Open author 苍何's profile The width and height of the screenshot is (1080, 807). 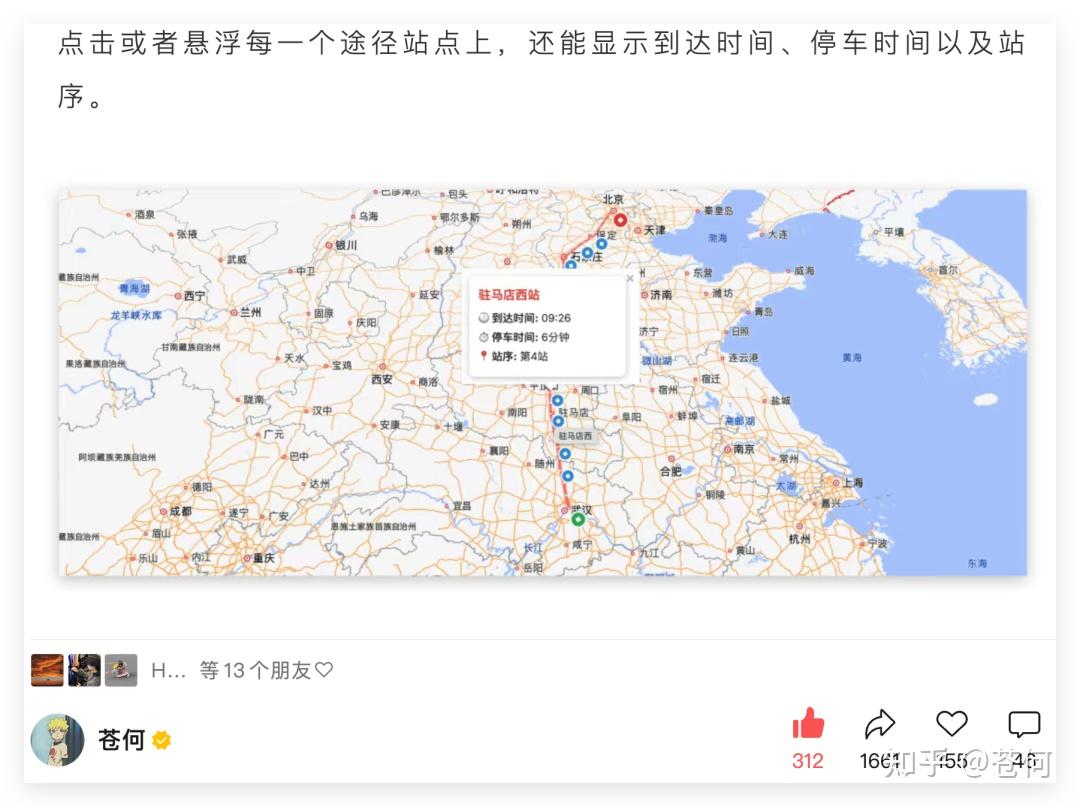(x=121, y=740)
